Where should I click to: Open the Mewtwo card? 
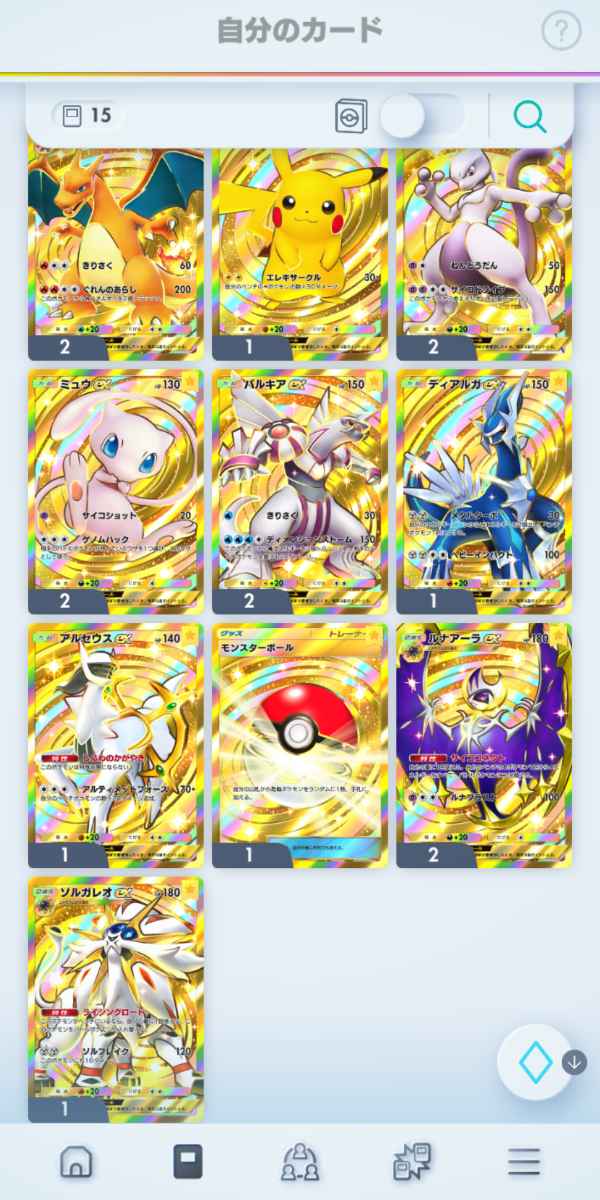484,254
